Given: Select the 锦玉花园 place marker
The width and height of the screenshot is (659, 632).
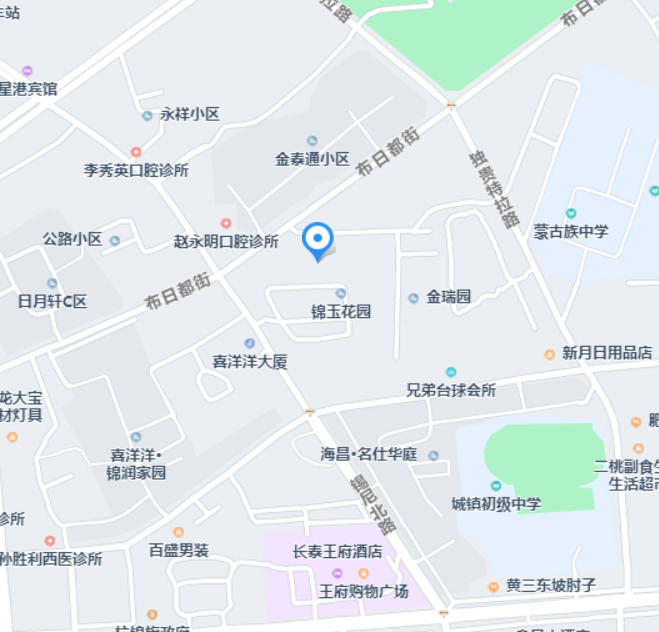Looking at the screenshot, I should point(341,293).
